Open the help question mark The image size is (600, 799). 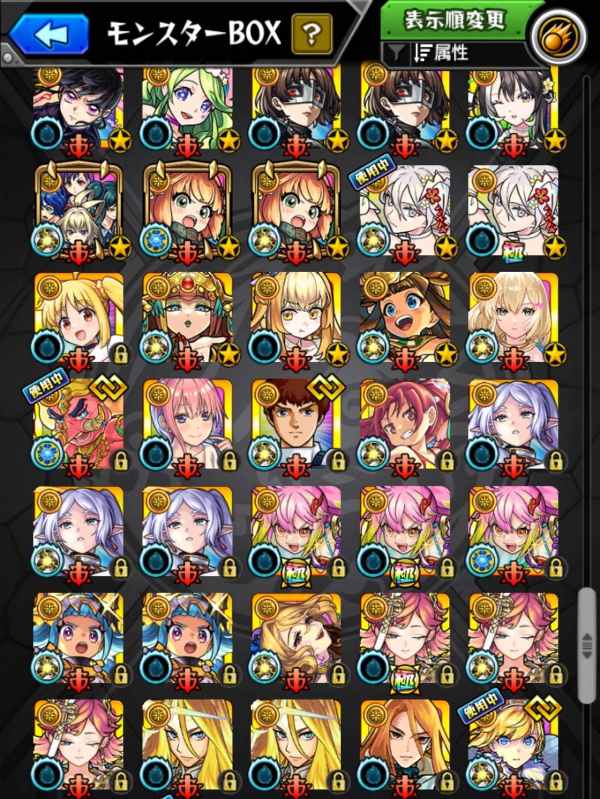tap(312, 36)
